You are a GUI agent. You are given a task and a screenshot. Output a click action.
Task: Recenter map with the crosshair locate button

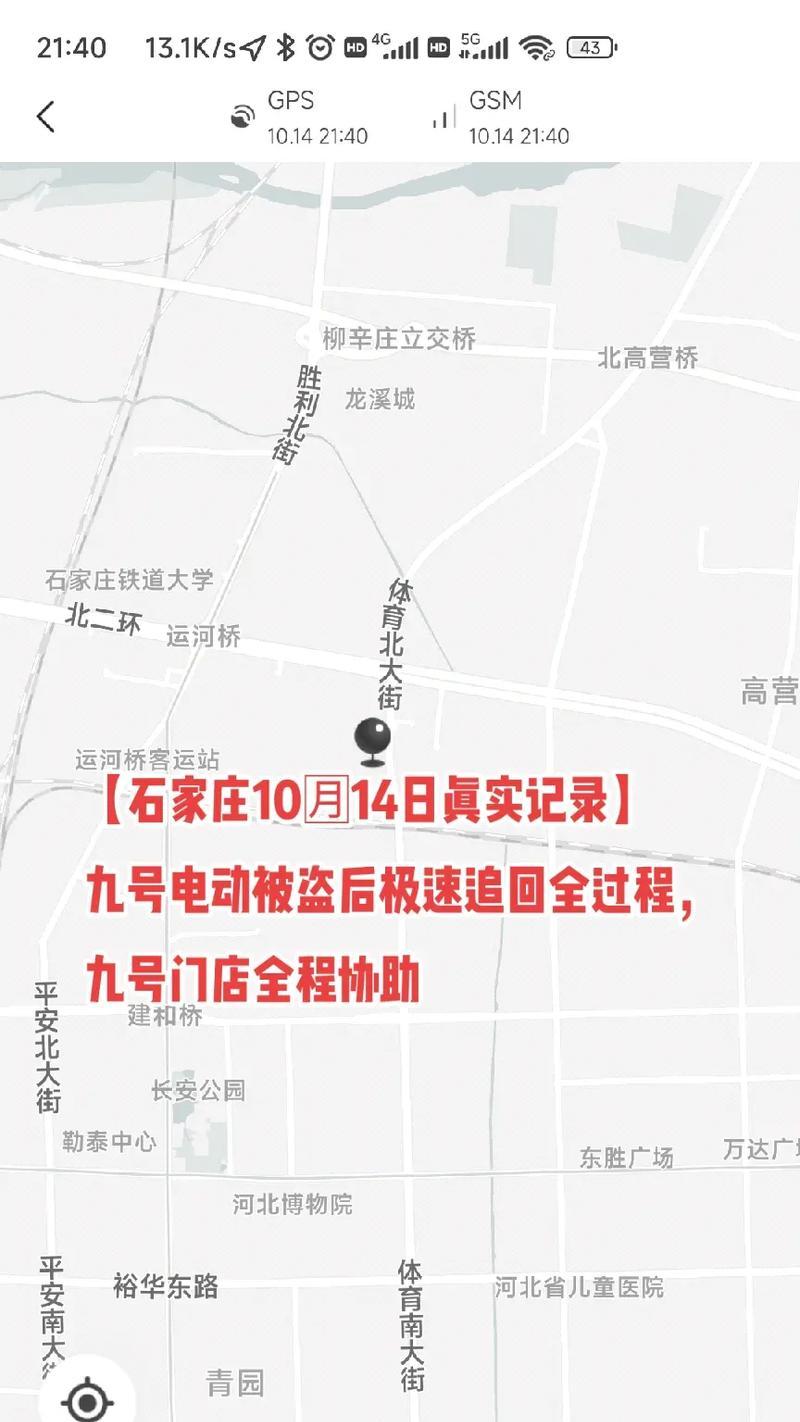point(87,1400)
